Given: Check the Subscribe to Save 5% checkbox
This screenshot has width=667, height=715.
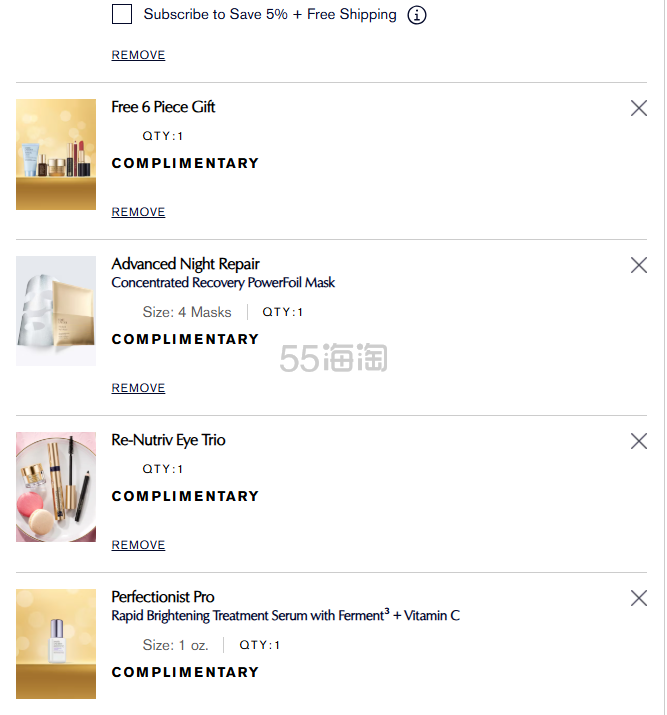Looking at the screenshot, I should (x=122, y=14).
